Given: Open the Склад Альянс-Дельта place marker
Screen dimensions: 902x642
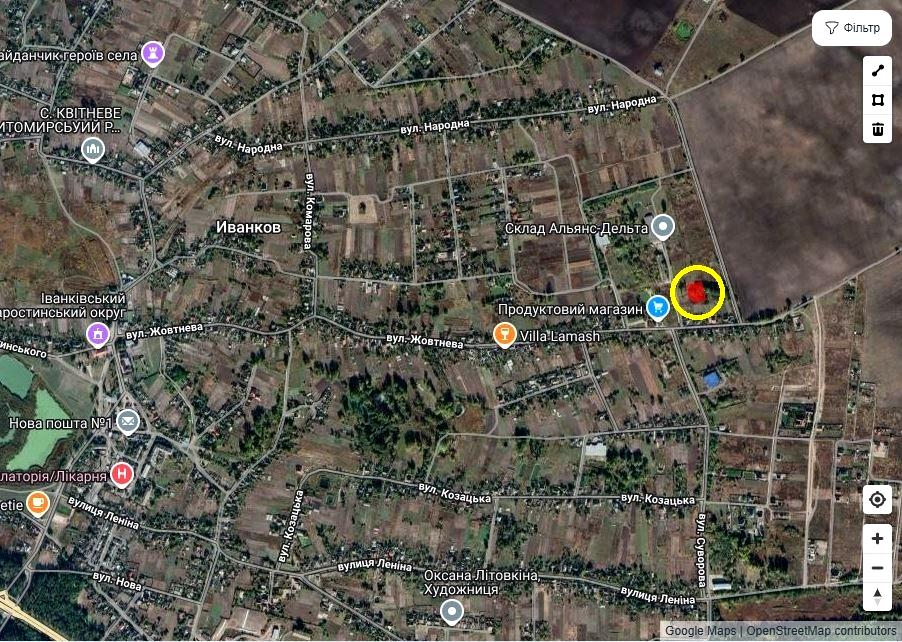Looking at the screenshot, I should (x=663, y=228).
